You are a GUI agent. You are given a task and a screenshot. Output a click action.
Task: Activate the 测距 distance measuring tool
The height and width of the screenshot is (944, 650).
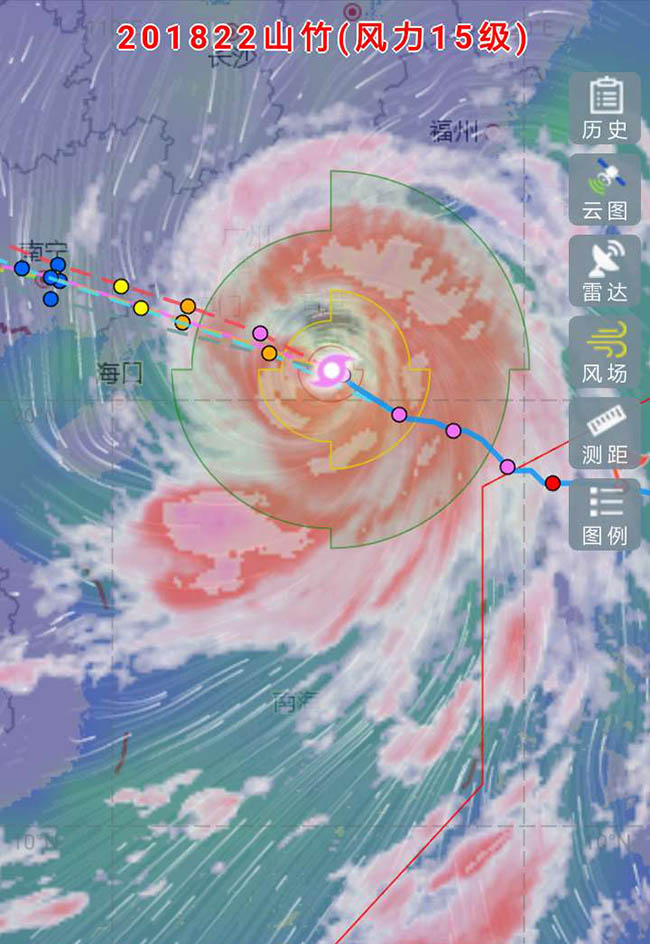coord(605,433)
